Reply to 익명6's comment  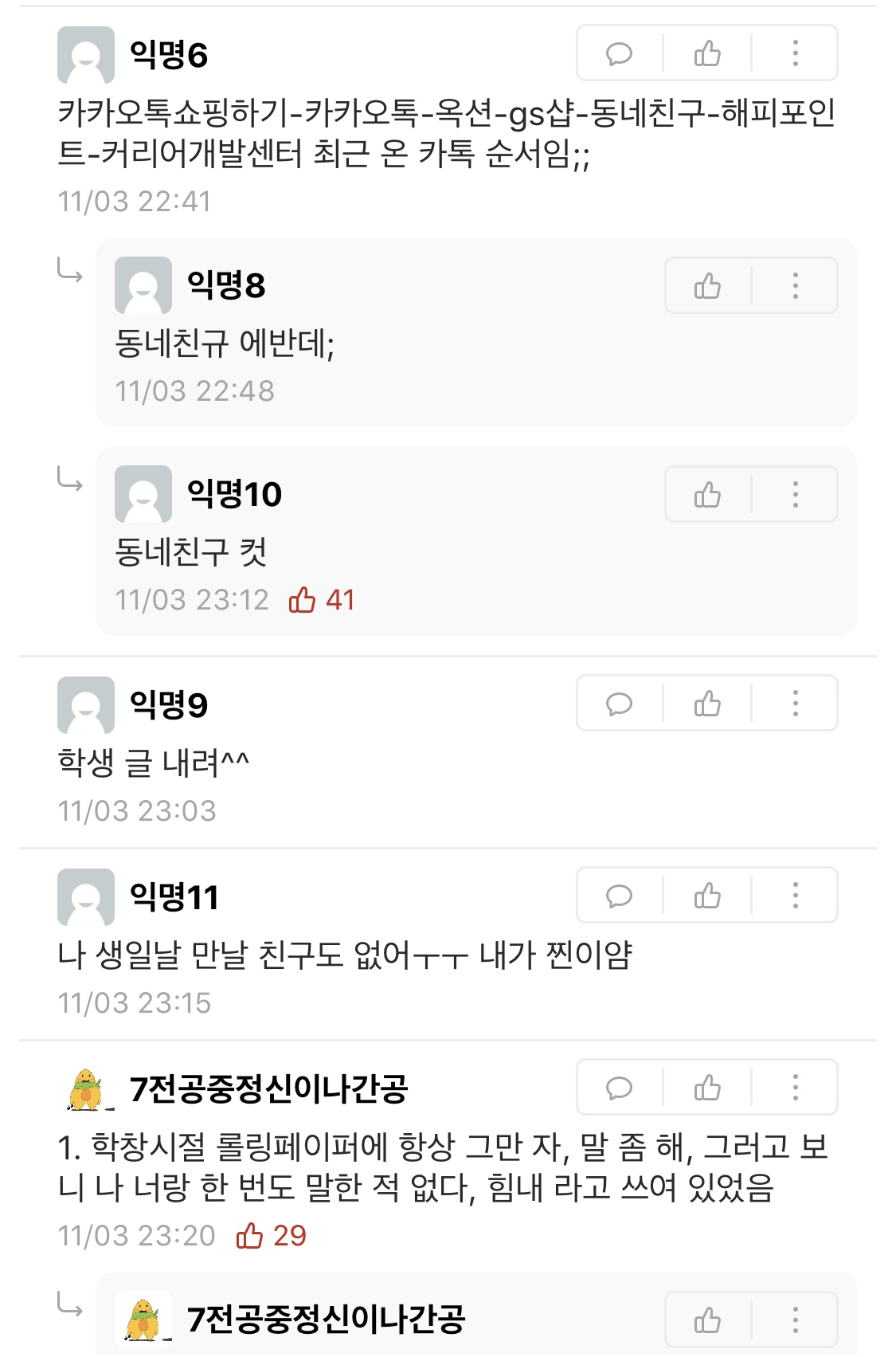pyautogui.click(x=619, y=53)
